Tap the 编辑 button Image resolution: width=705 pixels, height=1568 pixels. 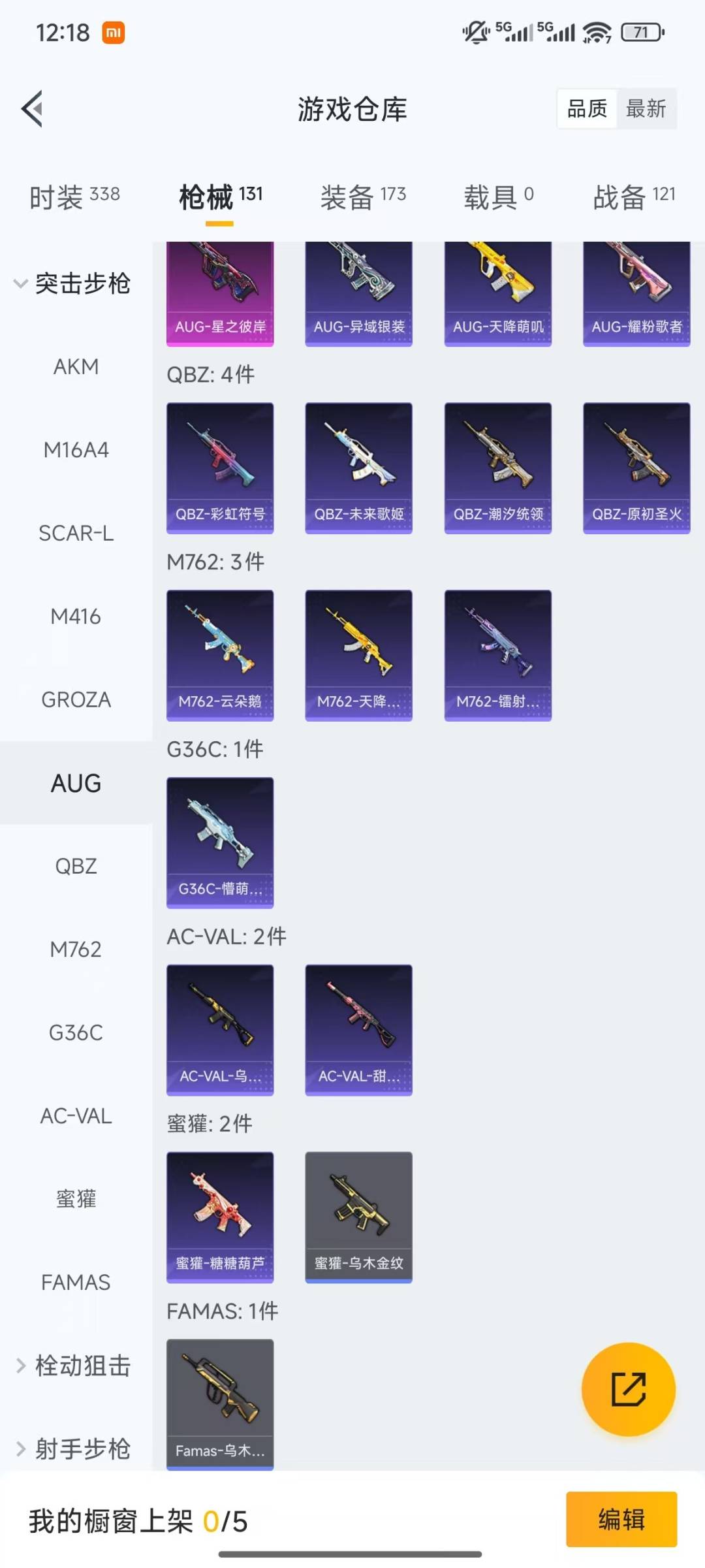point(621,1519)
